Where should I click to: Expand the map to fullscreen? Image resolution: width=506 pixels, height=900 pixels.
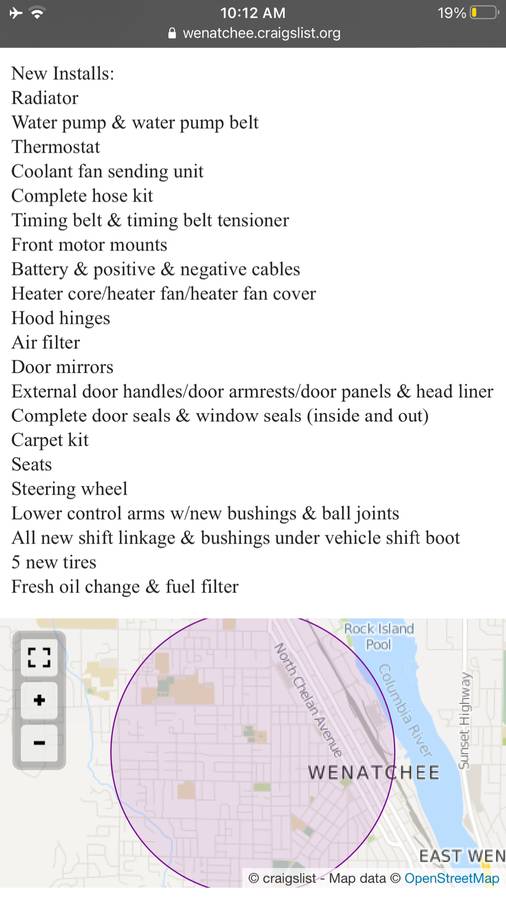coord(39,658)
